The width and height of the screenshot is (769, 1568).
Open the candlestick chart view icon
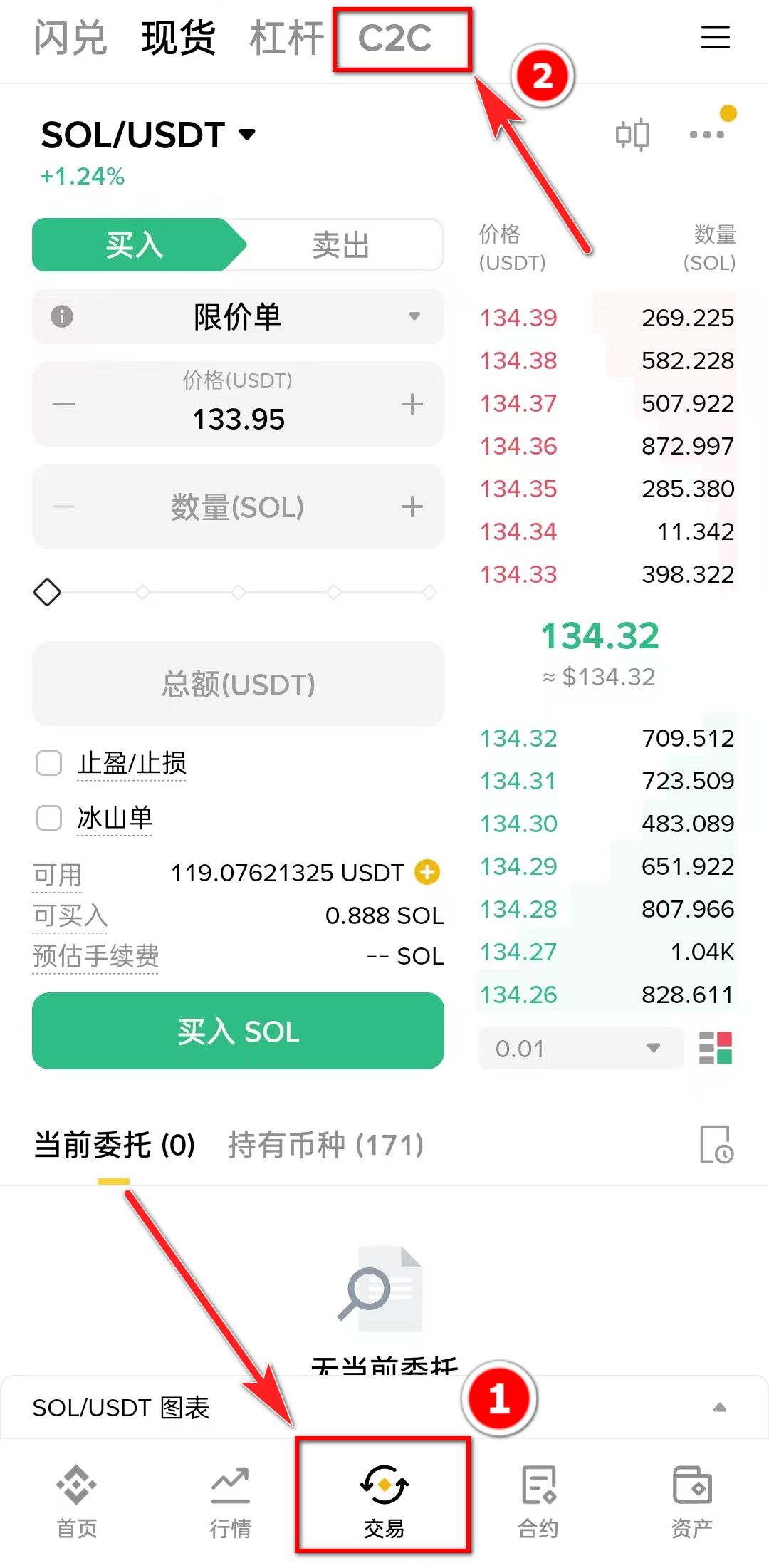click(632, 134)
